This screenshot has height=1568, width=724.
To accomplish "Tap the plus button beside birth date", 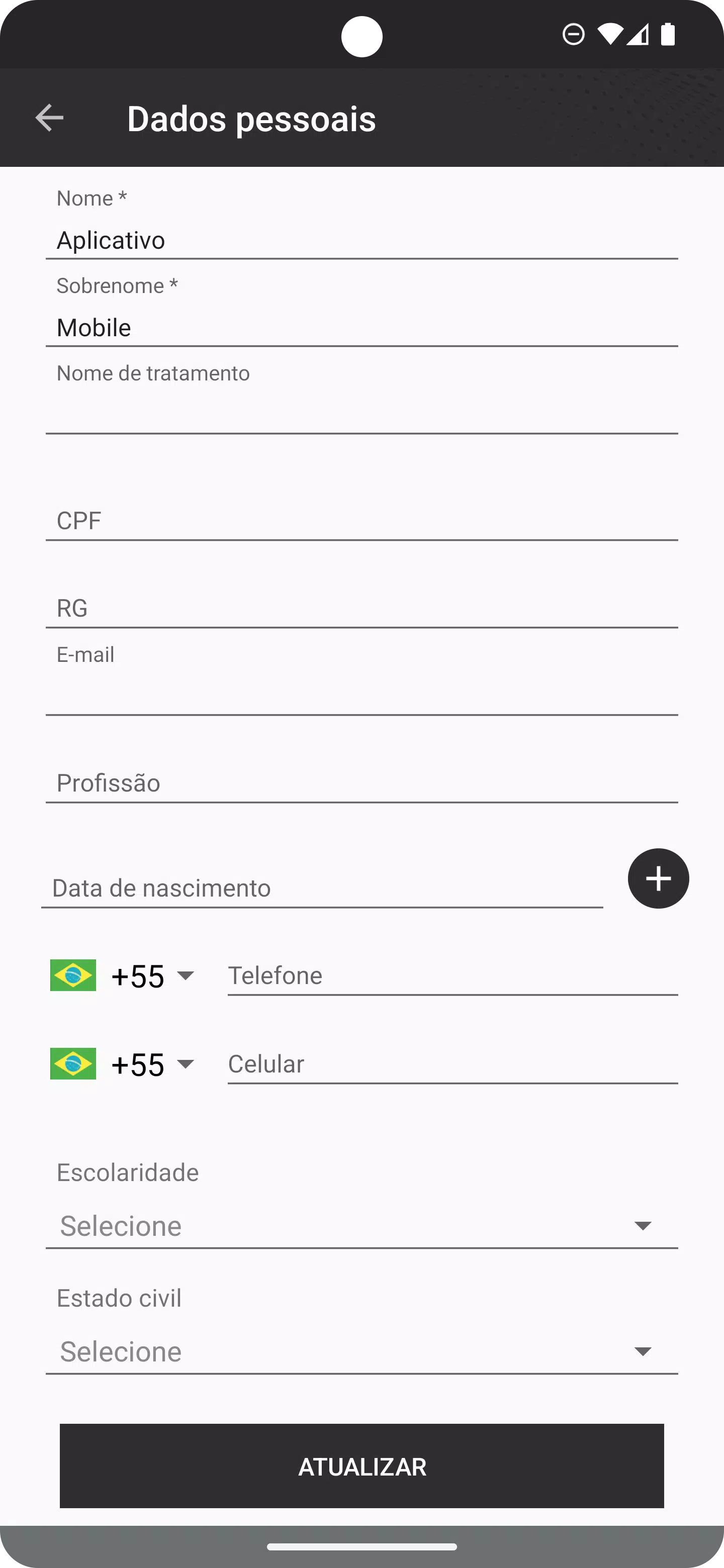I will (x=658, y=878).
